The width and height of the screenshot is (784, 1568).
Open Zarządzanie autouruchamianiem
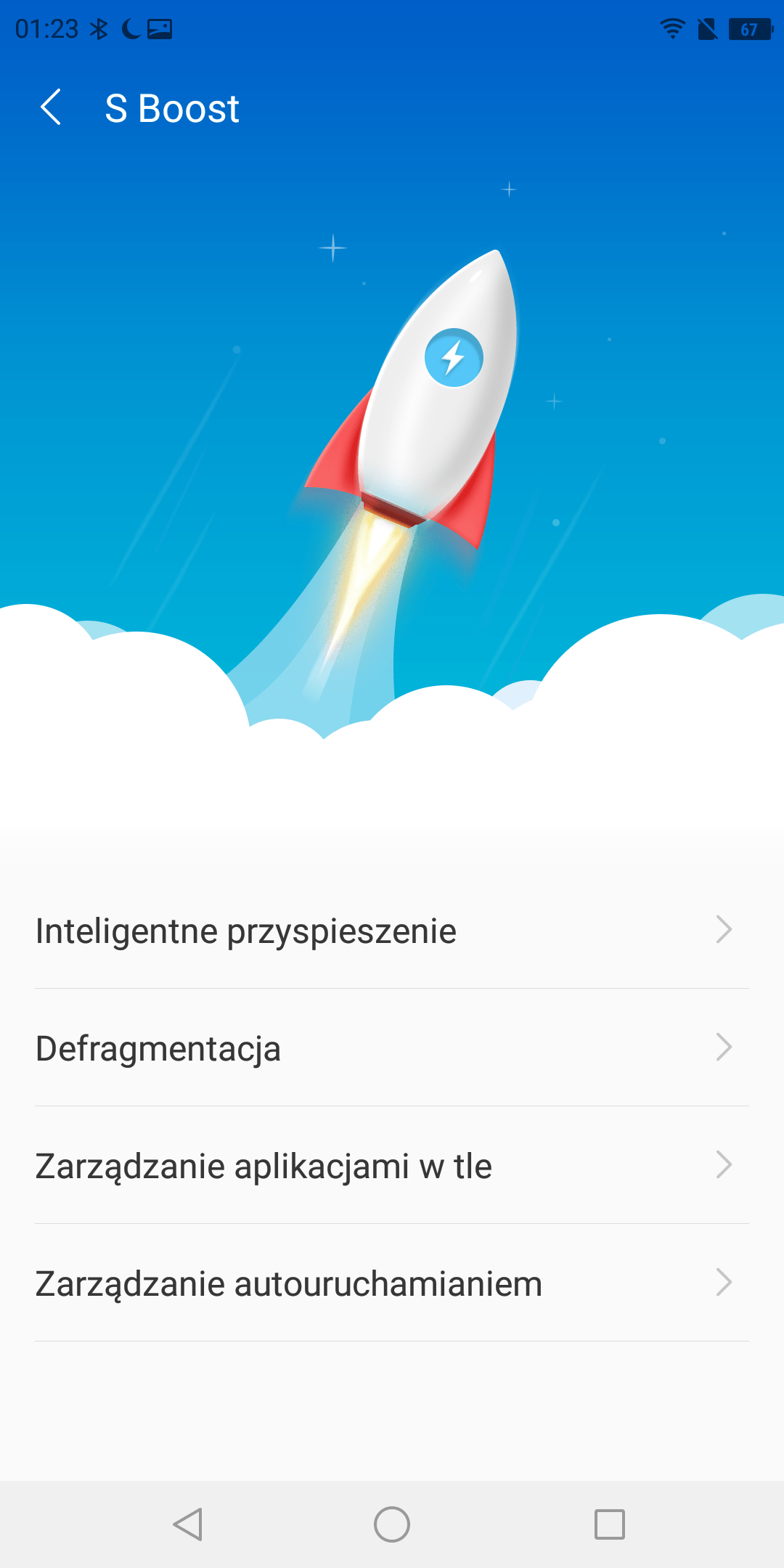pos(392,1283)
